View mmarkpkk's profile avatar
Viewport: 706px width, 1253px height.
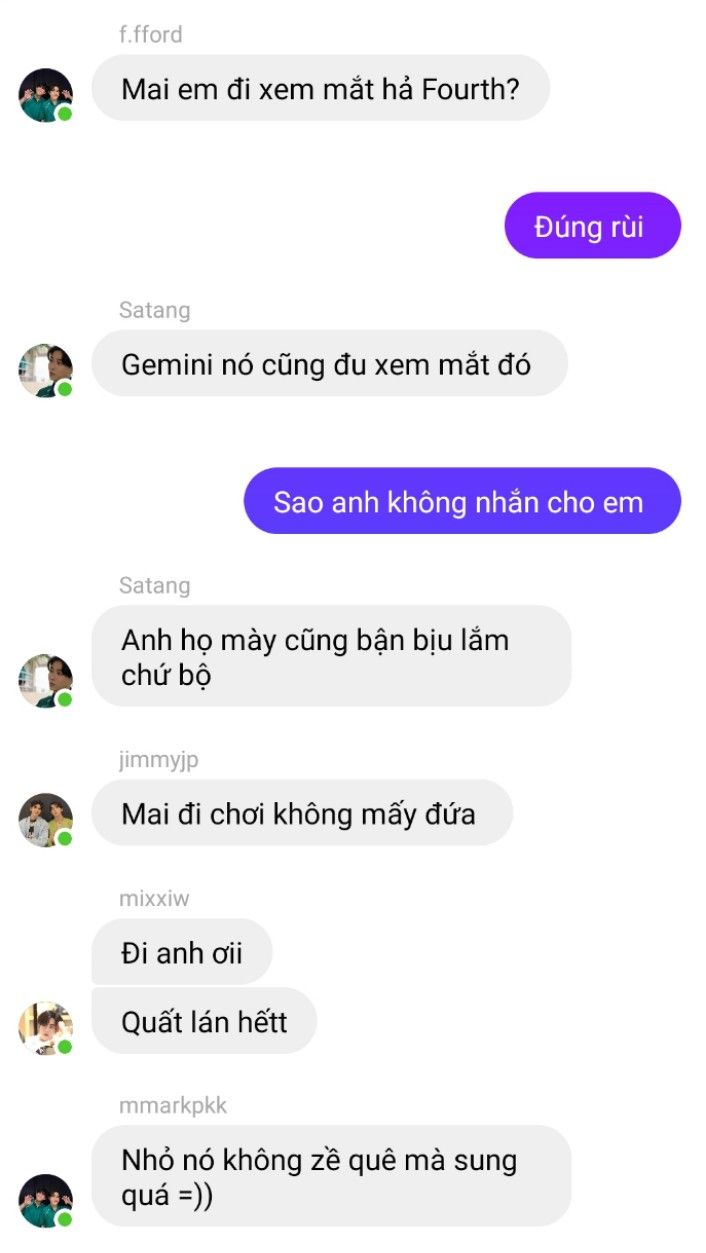(x=45, y=1200)
